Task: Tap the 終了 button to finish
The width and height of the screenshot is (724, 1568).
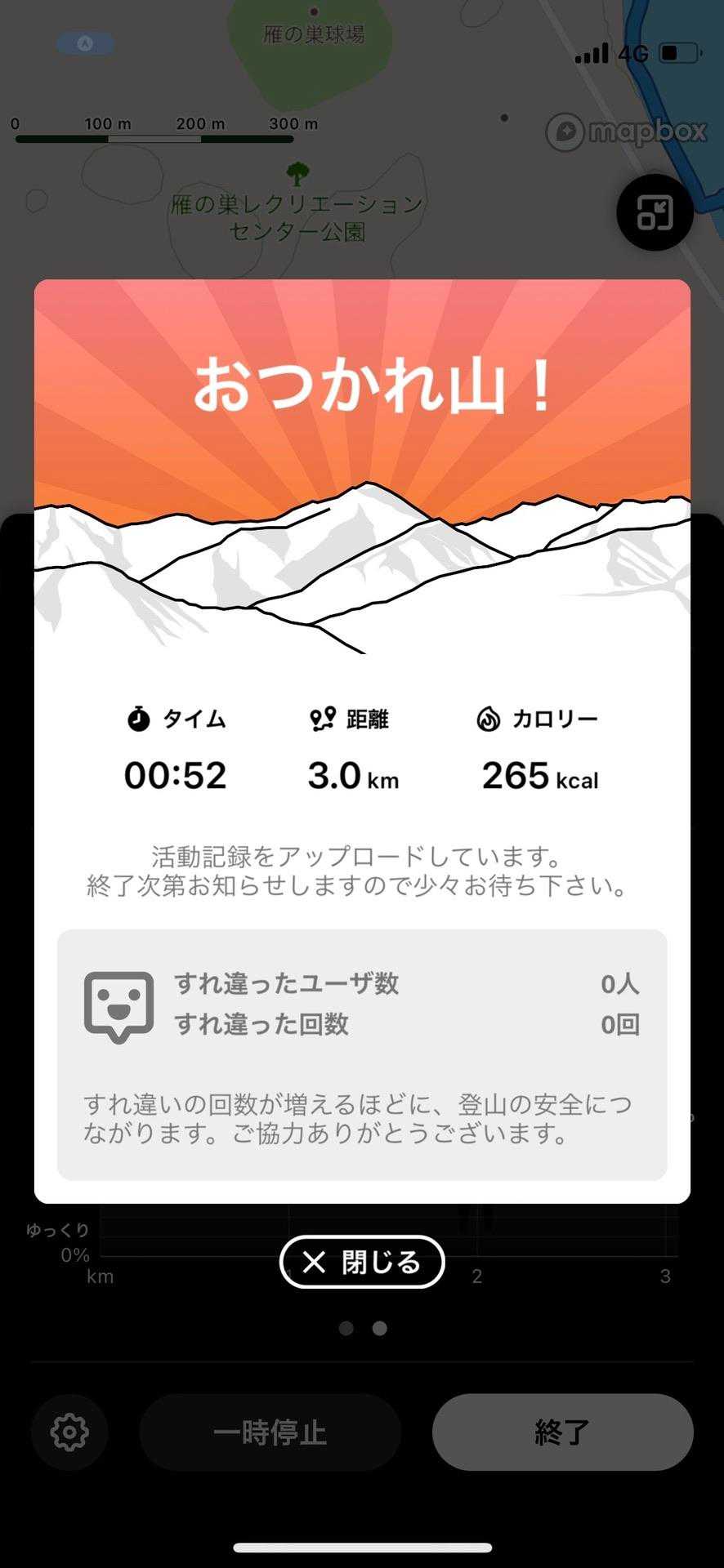Action: [x=562, y=1432]
